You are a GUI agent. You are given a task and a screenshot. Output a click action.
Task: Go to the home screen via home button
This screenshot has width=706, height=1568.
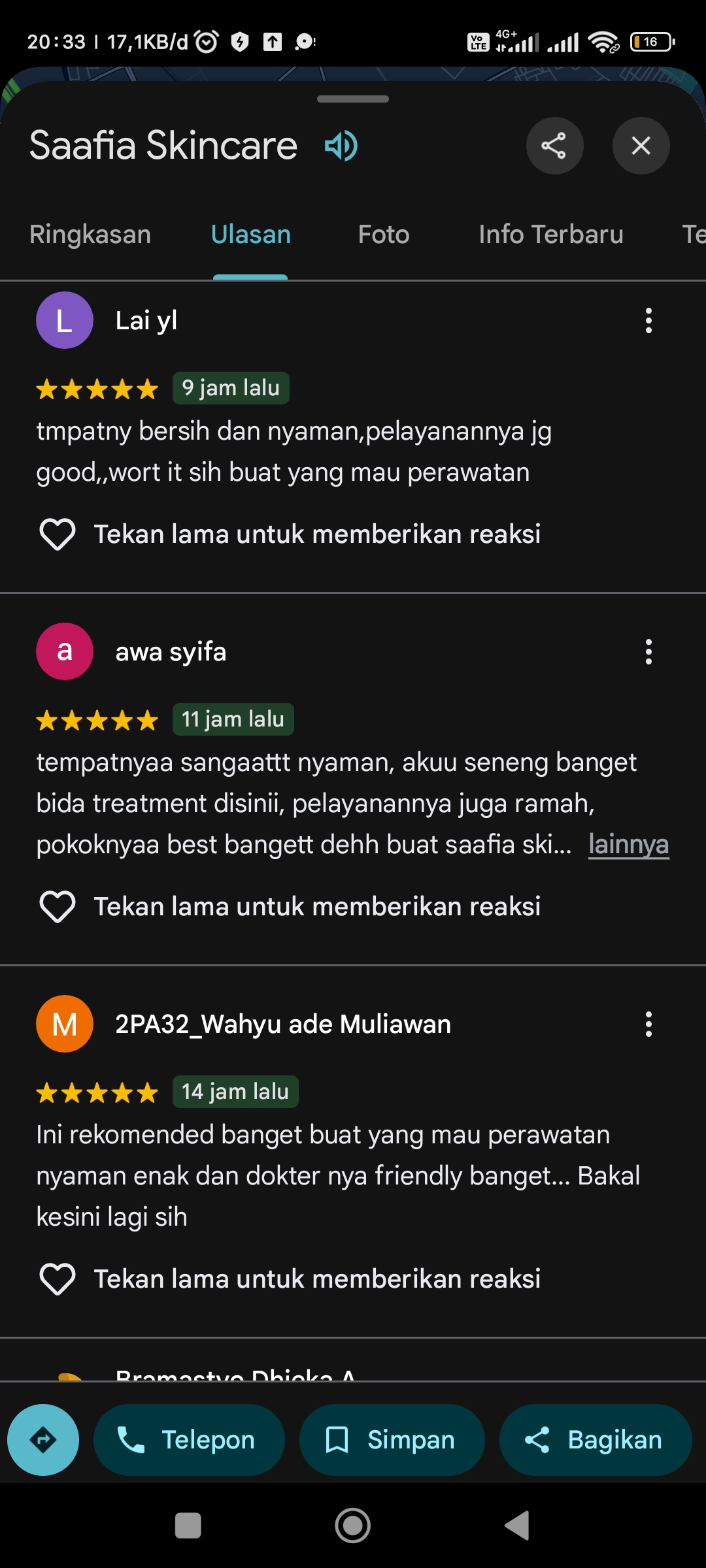353,1526
